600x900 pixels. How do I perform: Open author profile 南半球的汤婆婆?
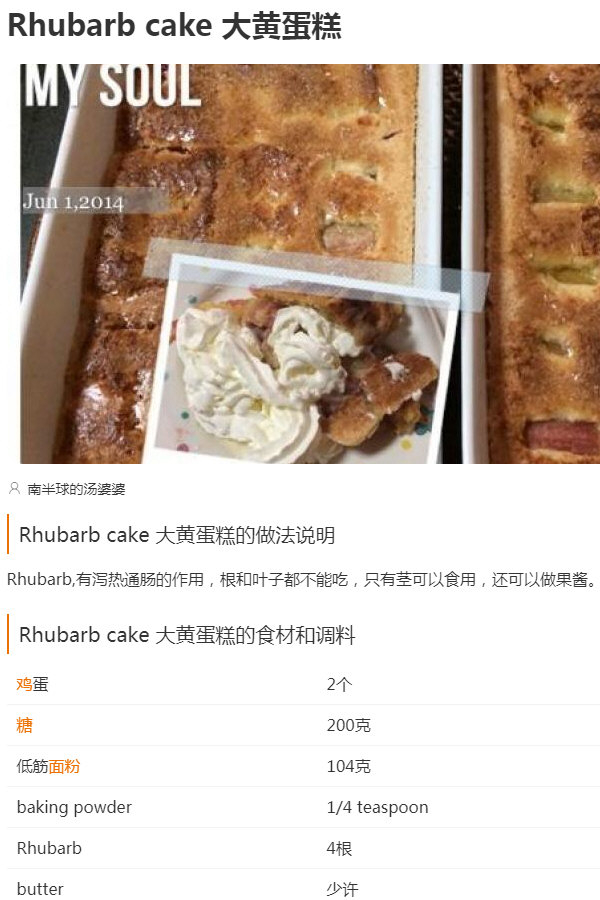click(76, 489)
